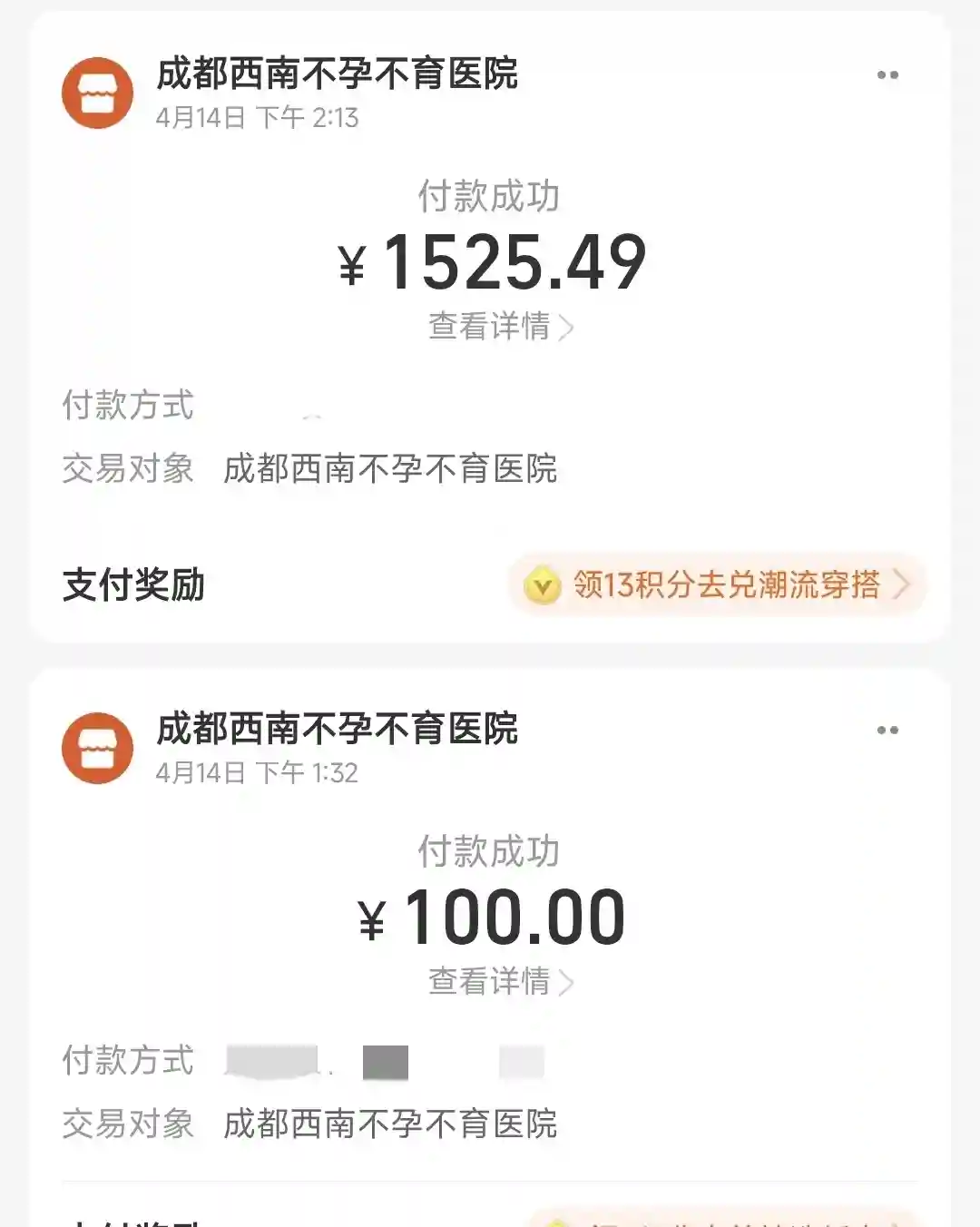Open merchant avatar on the 1:32 payment
Image resolution: width=980 pixels, height=1227 pixels.
98,749
